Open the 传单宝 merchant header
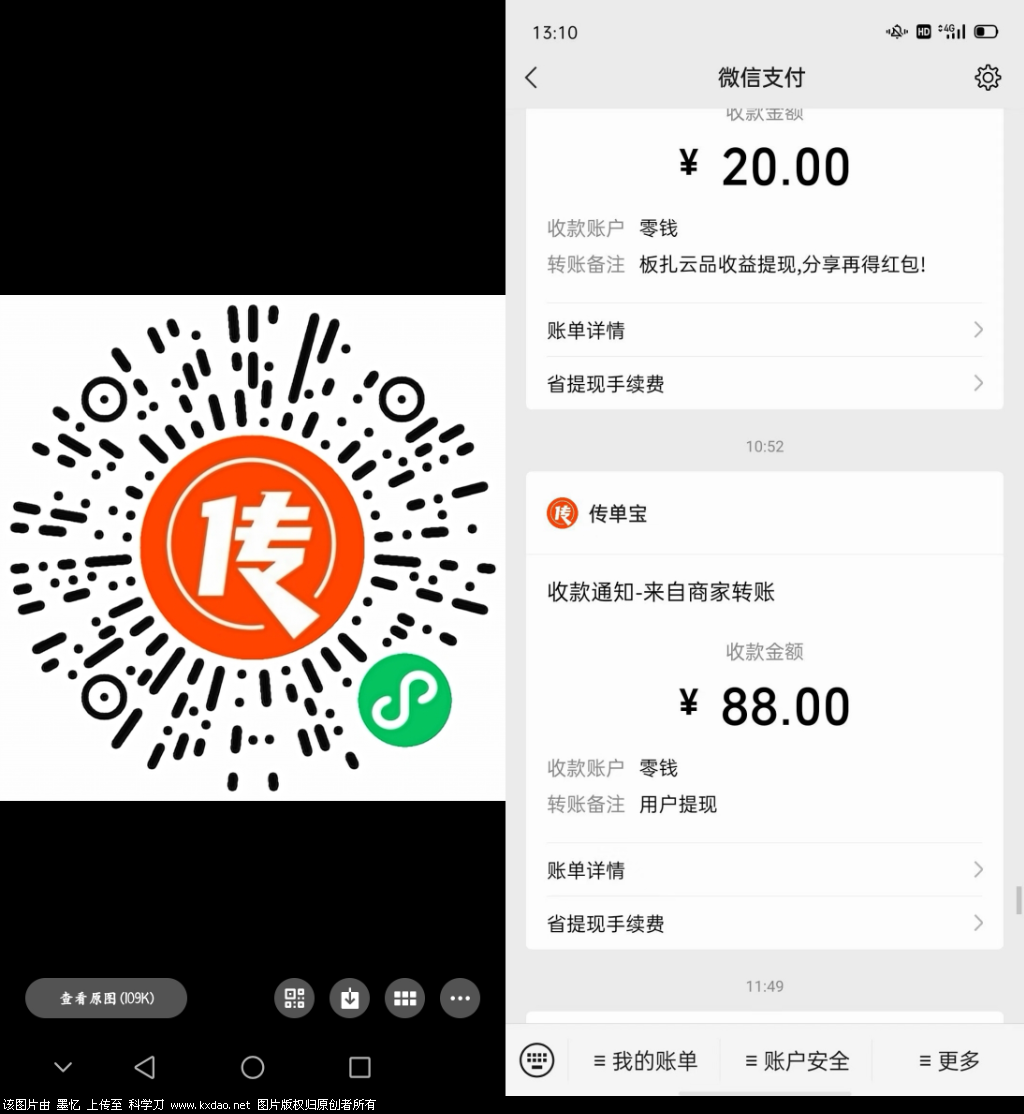The image size is (1024, 1114). pyautogui.click(x=617, y=514)
